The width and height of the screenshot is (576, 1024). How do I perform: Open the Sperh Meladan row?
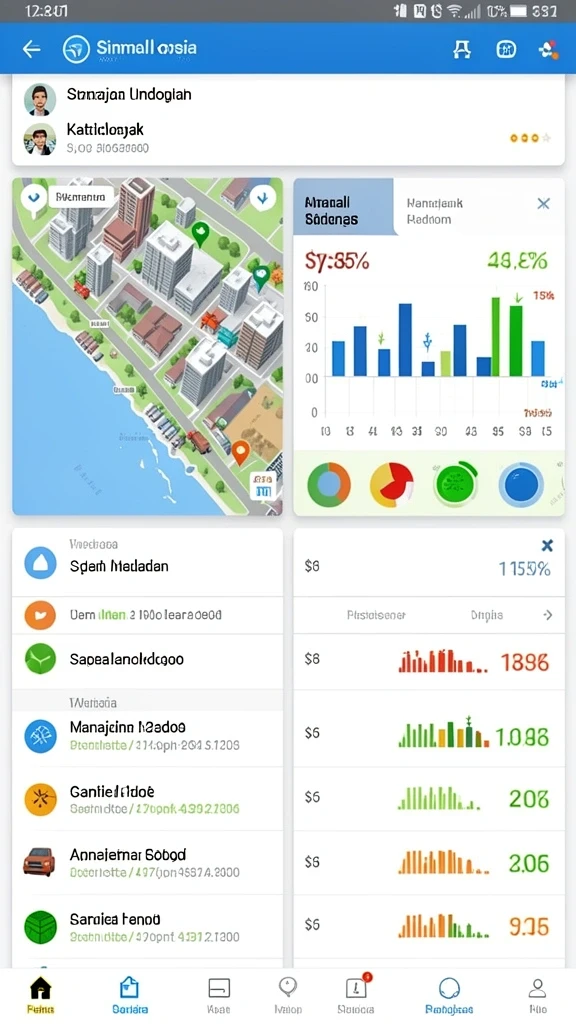(x=148, y=562)
